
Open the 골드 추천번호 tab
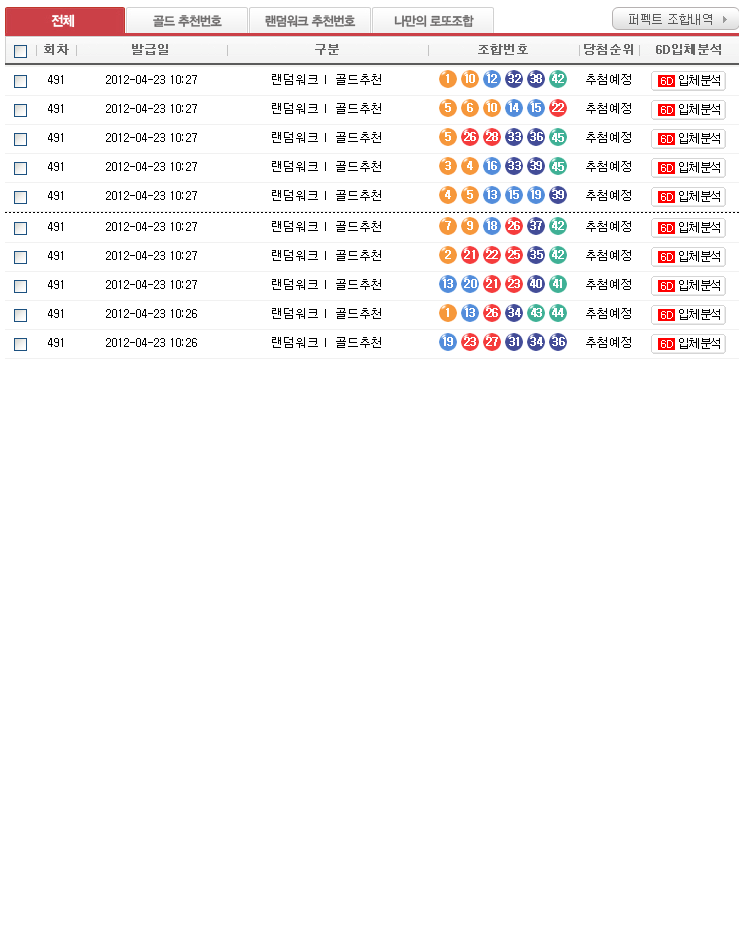click(186, 20)
